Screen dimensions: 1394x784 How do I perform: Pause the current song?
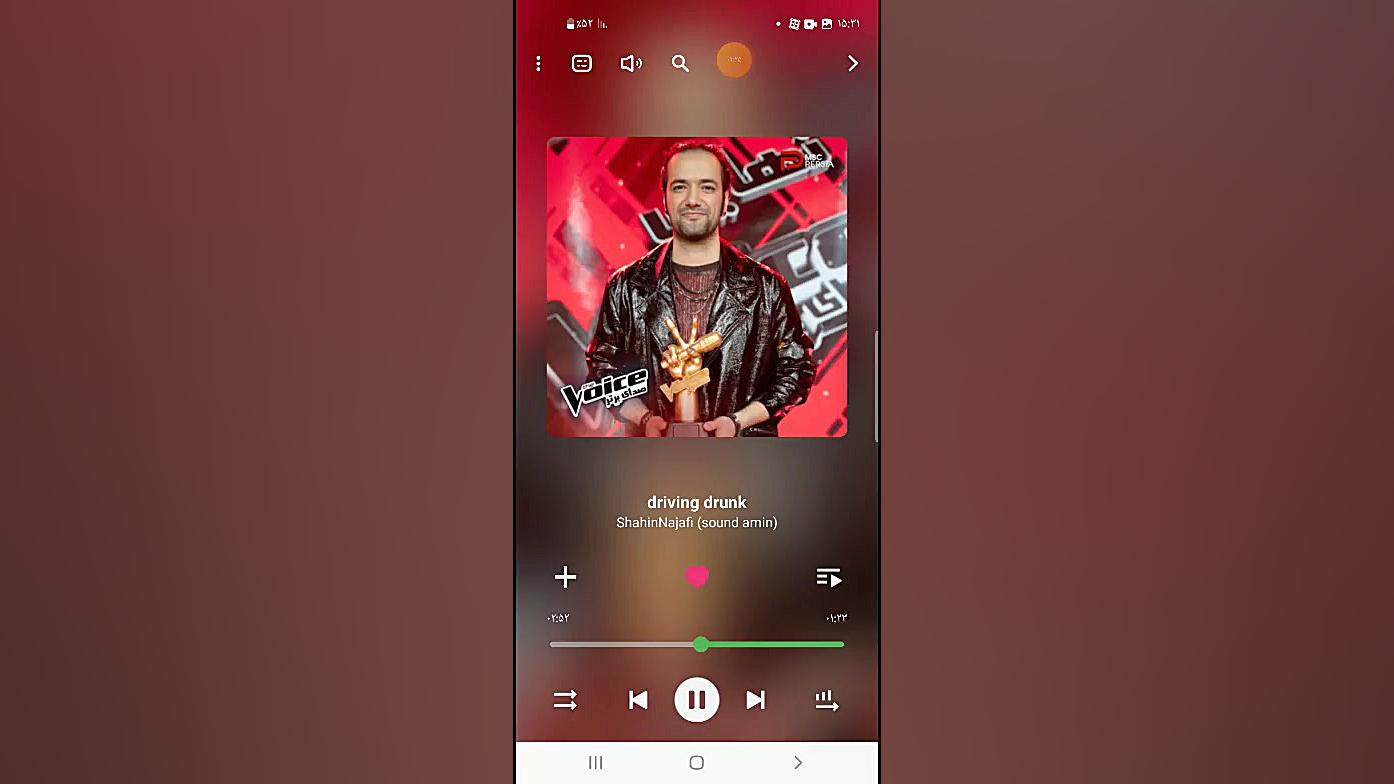click(x=697, y=700)
